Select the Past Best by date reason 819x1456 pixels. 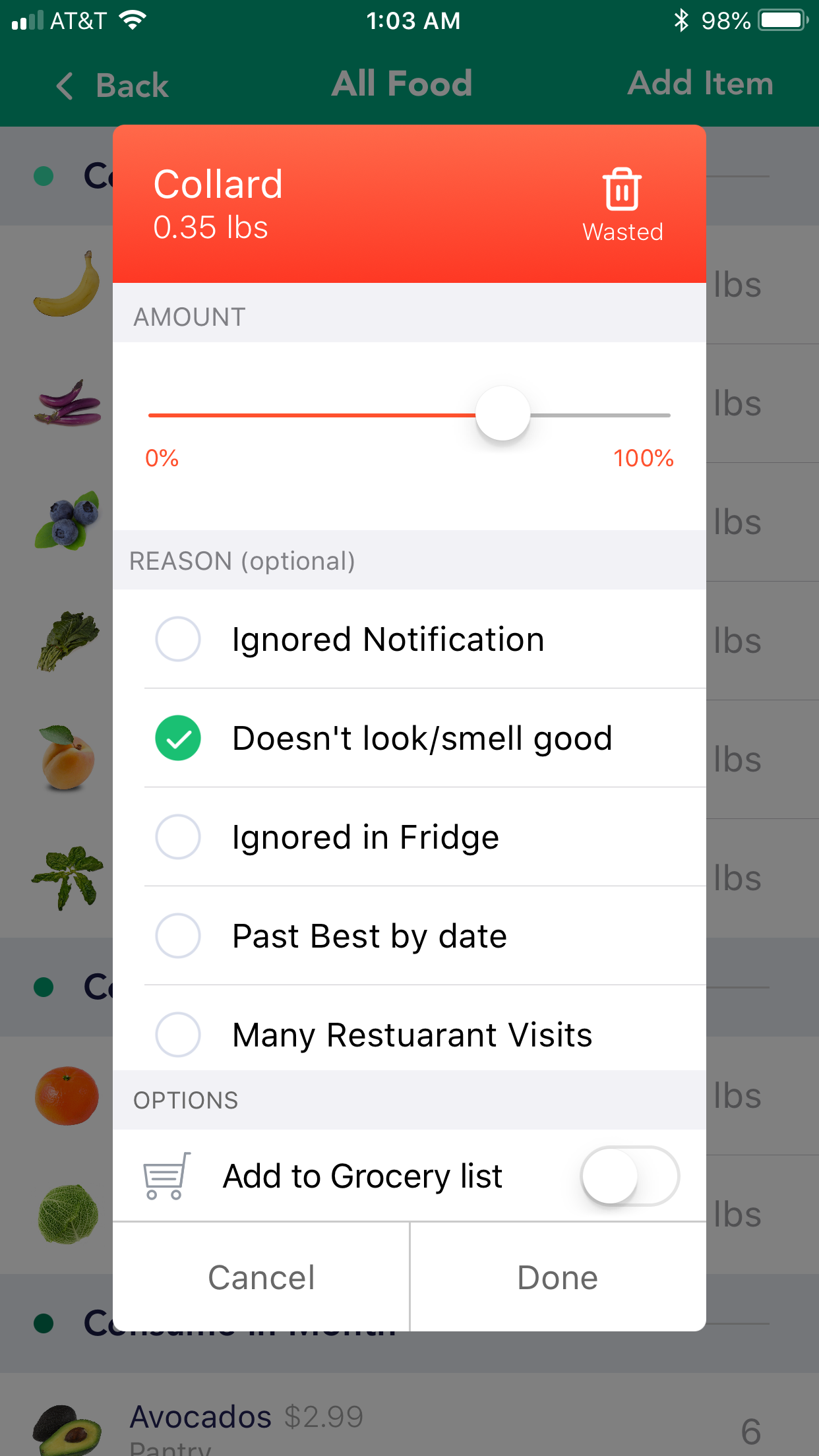point(177,936)
